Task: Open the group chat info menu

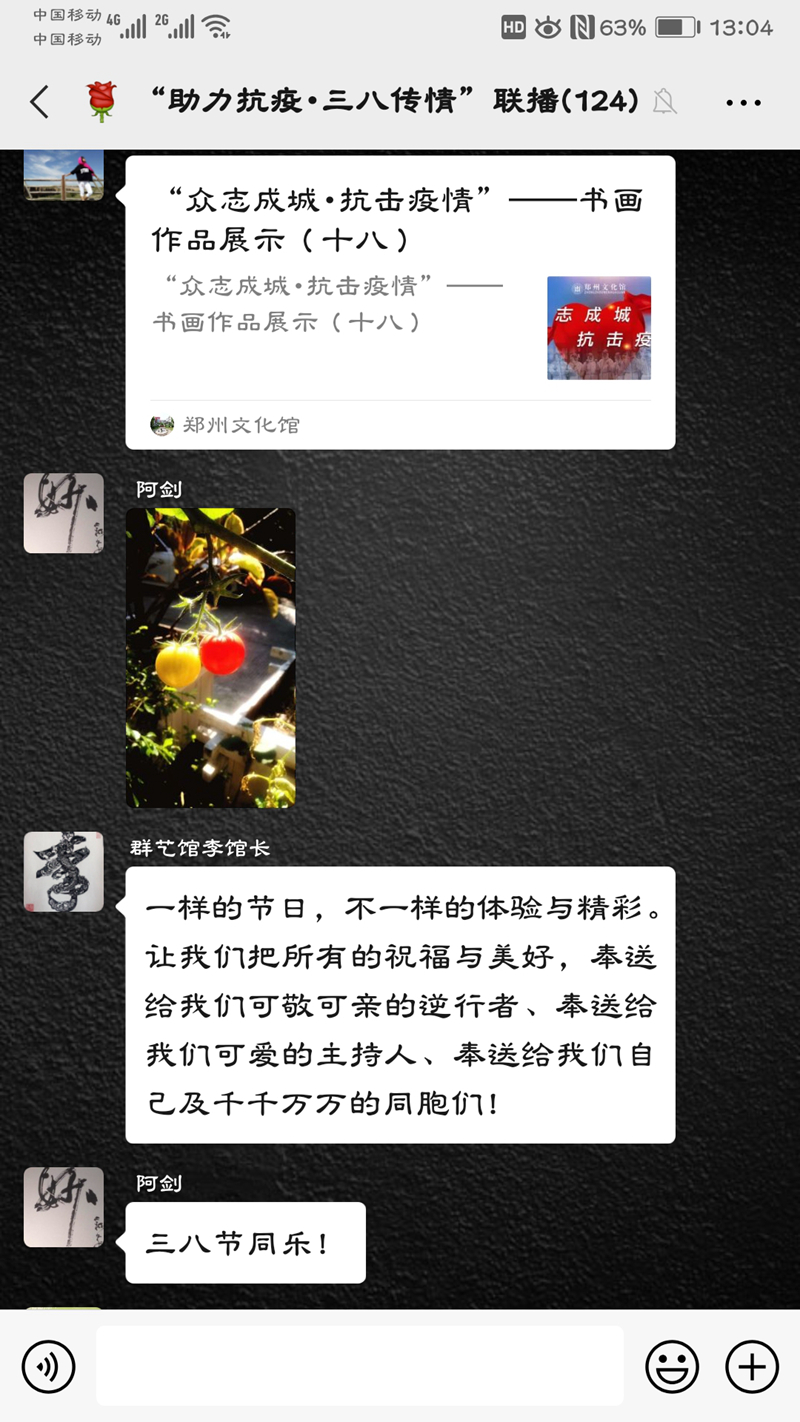Action: [x=743, y=102]
